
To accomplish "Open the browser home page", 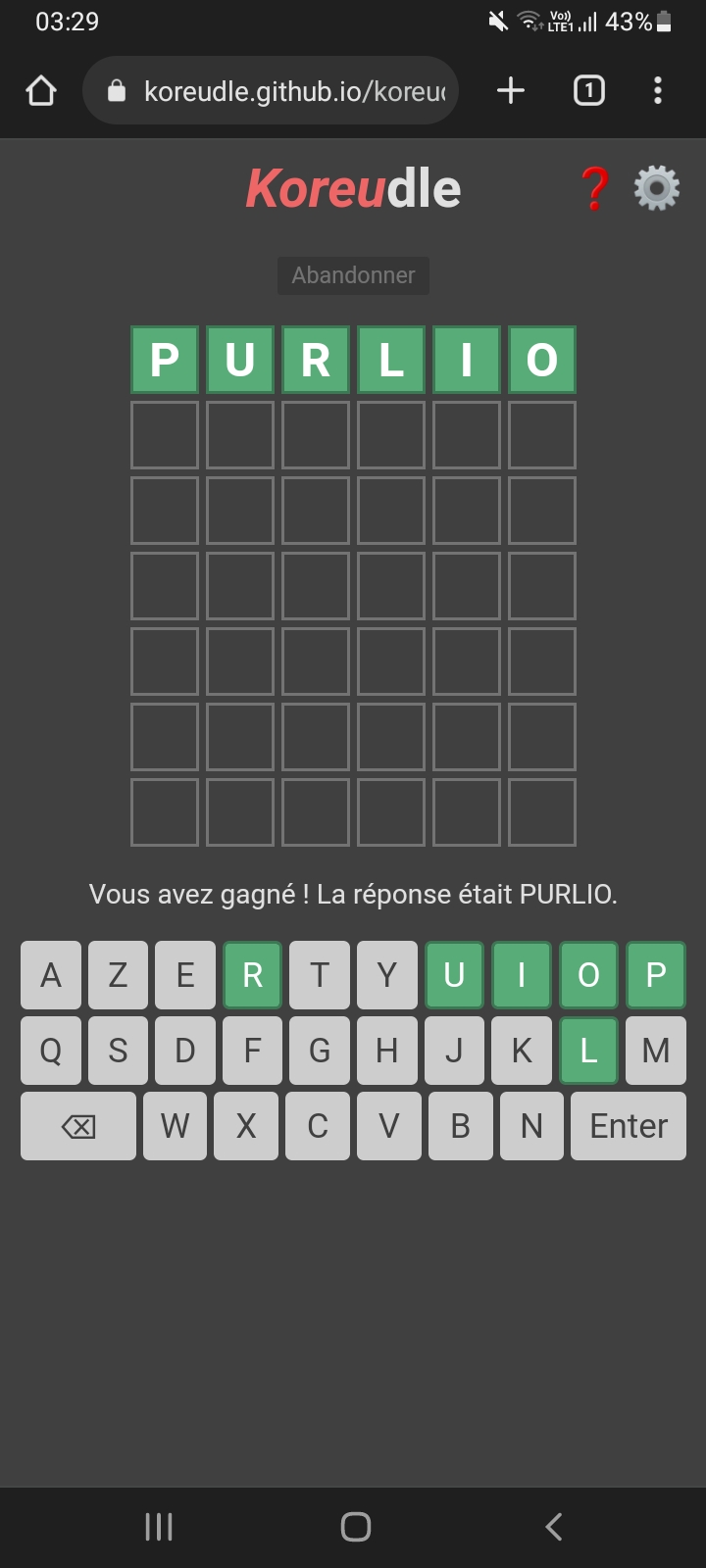I will (41, 91).
